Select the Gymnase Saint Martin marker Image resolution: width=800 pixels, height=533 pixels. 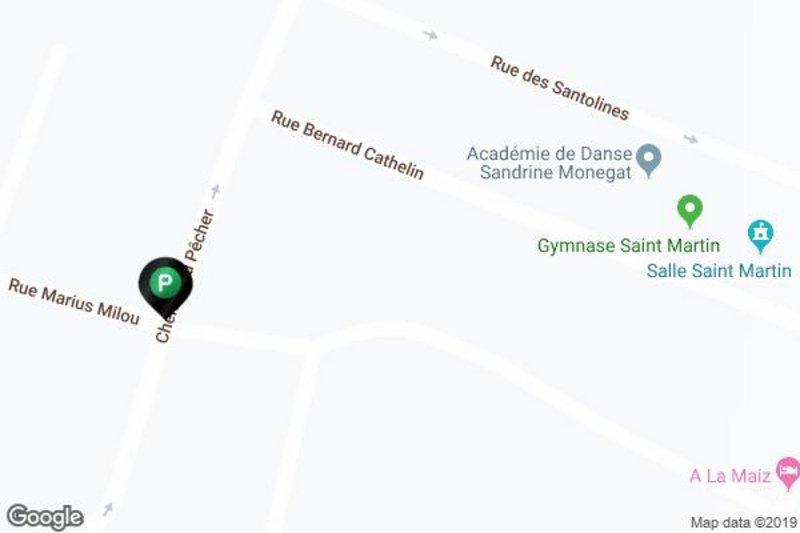point(689,211)
